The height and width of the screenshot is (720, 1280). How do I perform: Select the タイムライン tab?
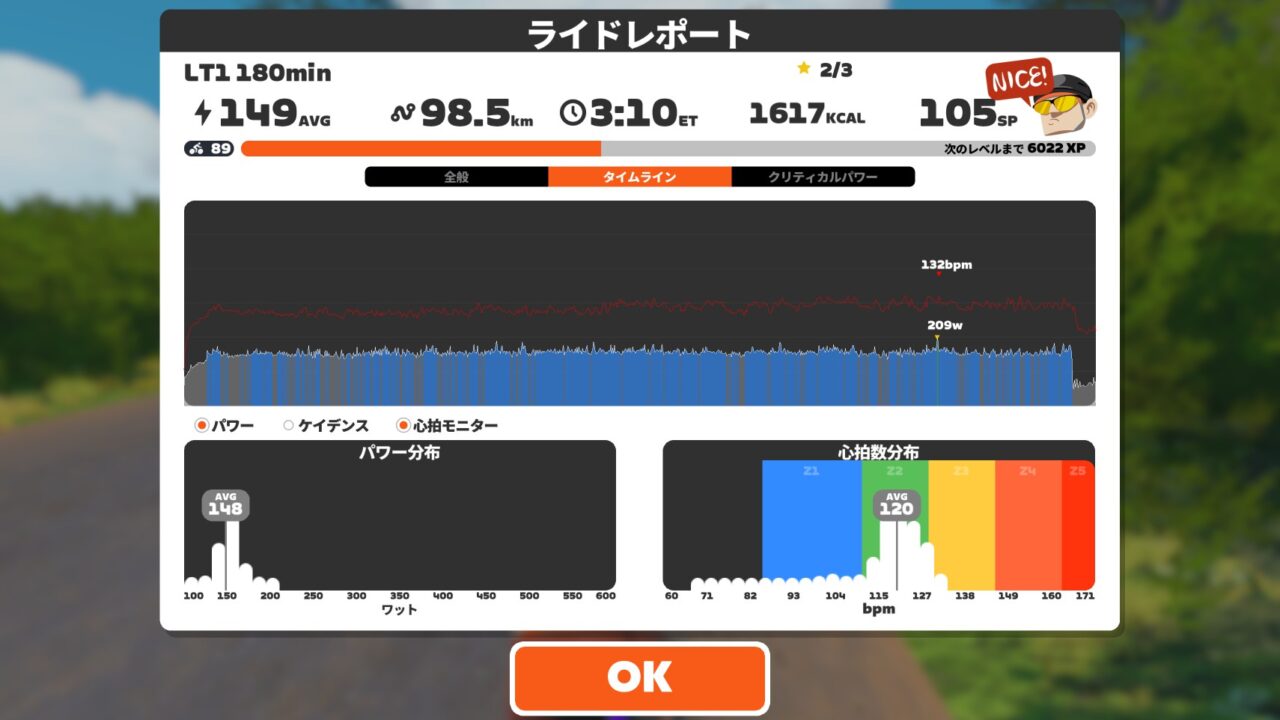[639, 177]
